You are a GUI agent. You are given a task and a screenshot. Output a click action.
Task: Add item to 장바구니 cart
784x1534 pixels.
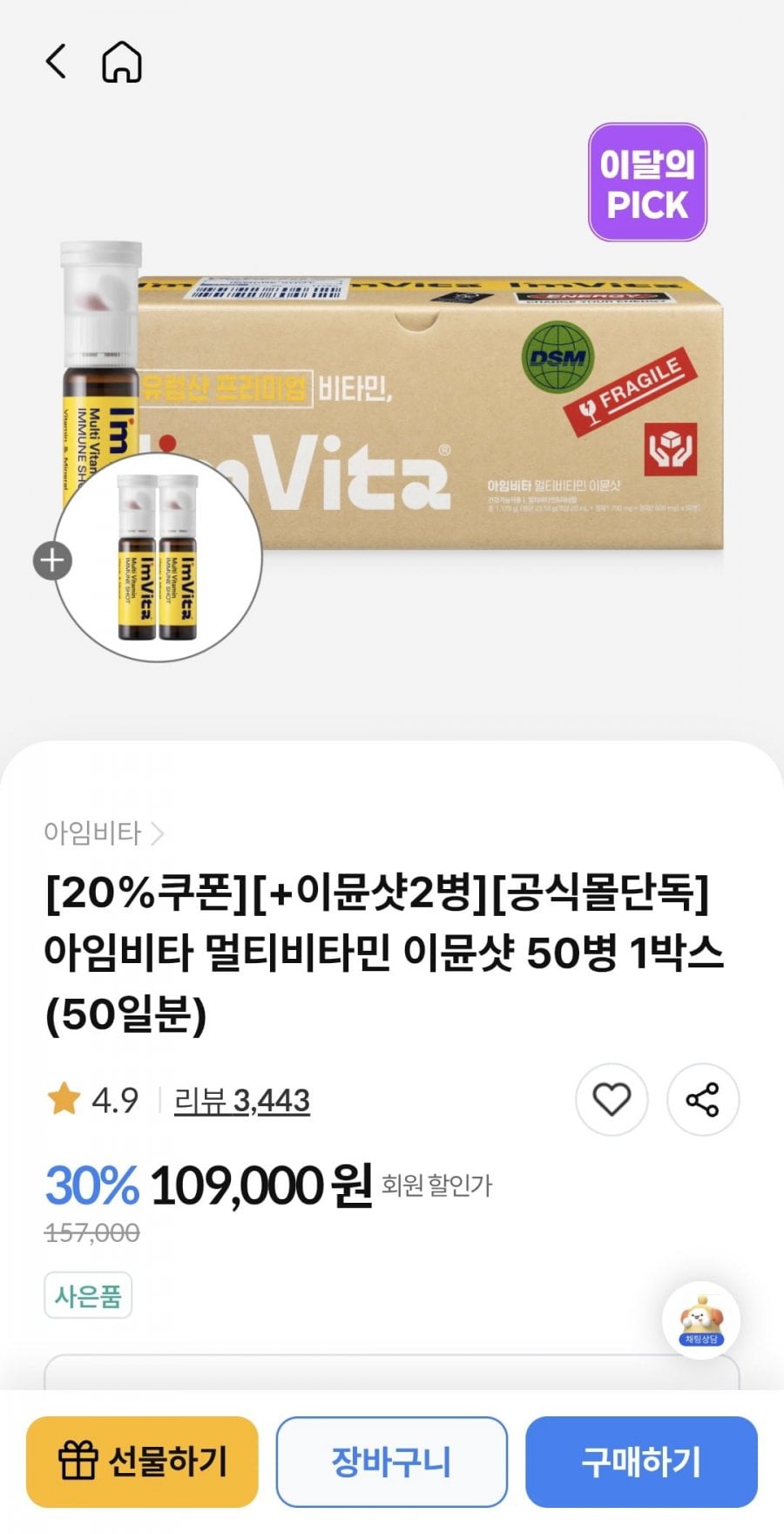tap(391, 1462)
